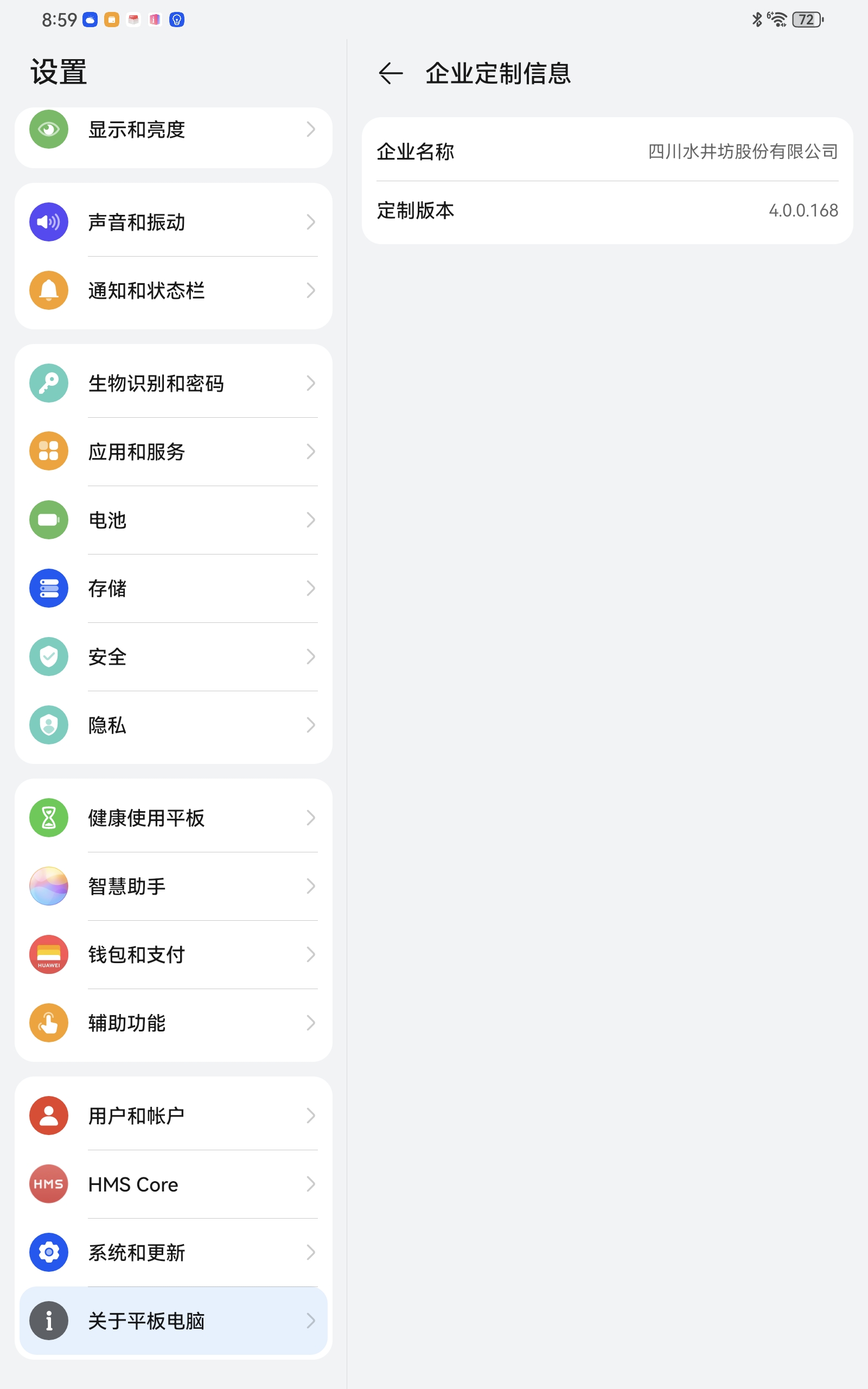Open 生物识别和密码 settings
This screenshot has width=868, height=1389.
coord(173,383)
